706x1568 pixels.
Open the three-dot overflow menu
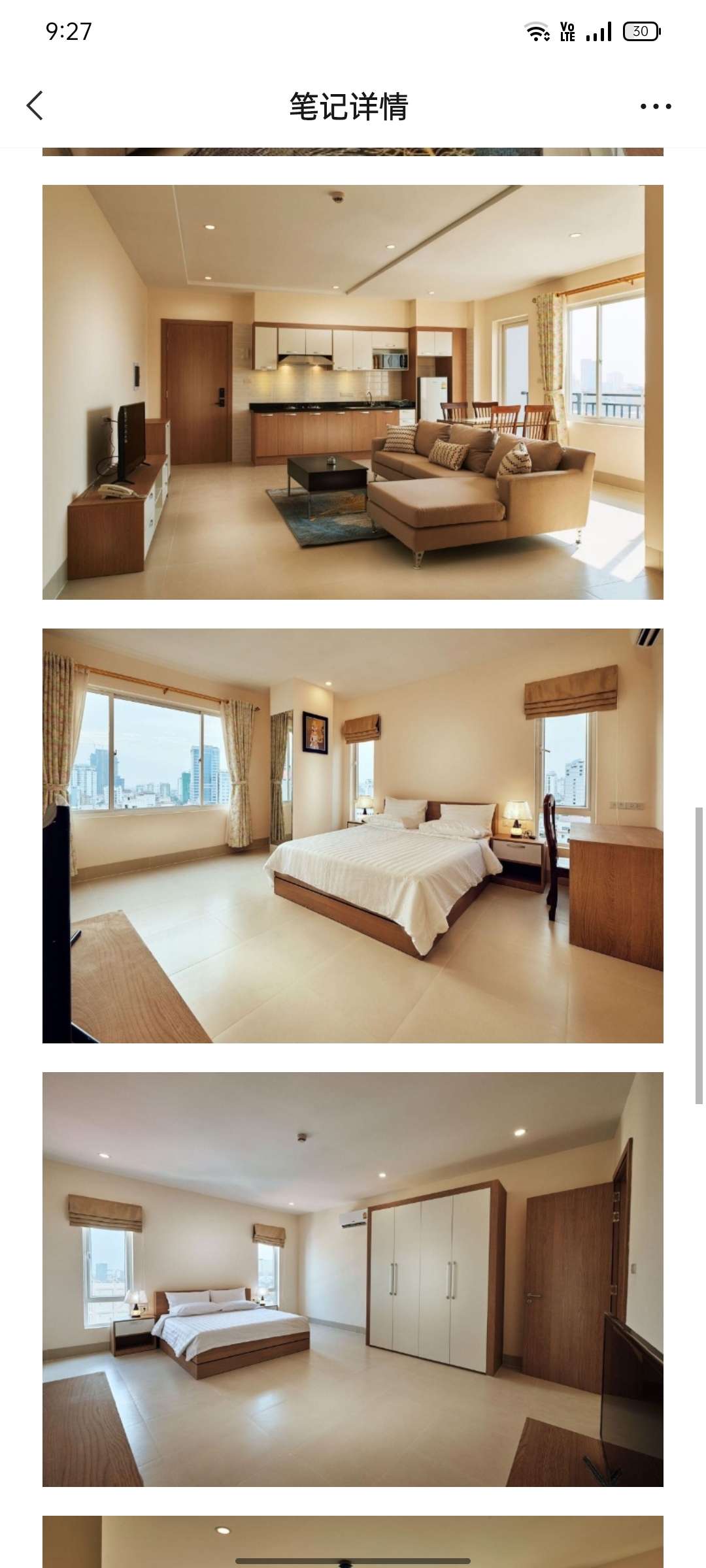coord(655,106)
